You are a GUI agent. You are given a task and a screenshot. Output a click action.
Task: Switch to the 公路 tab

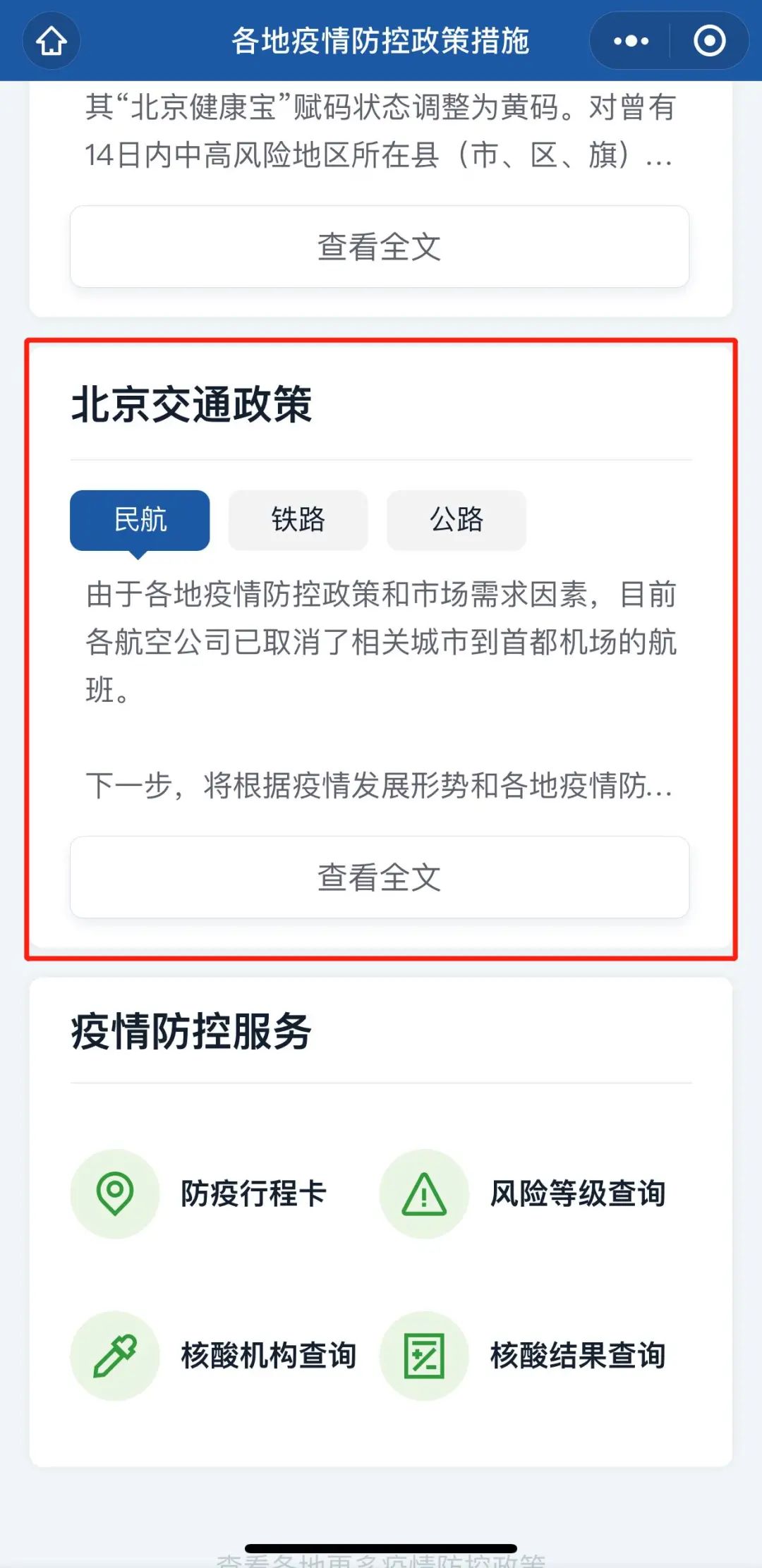click(456, 521)
